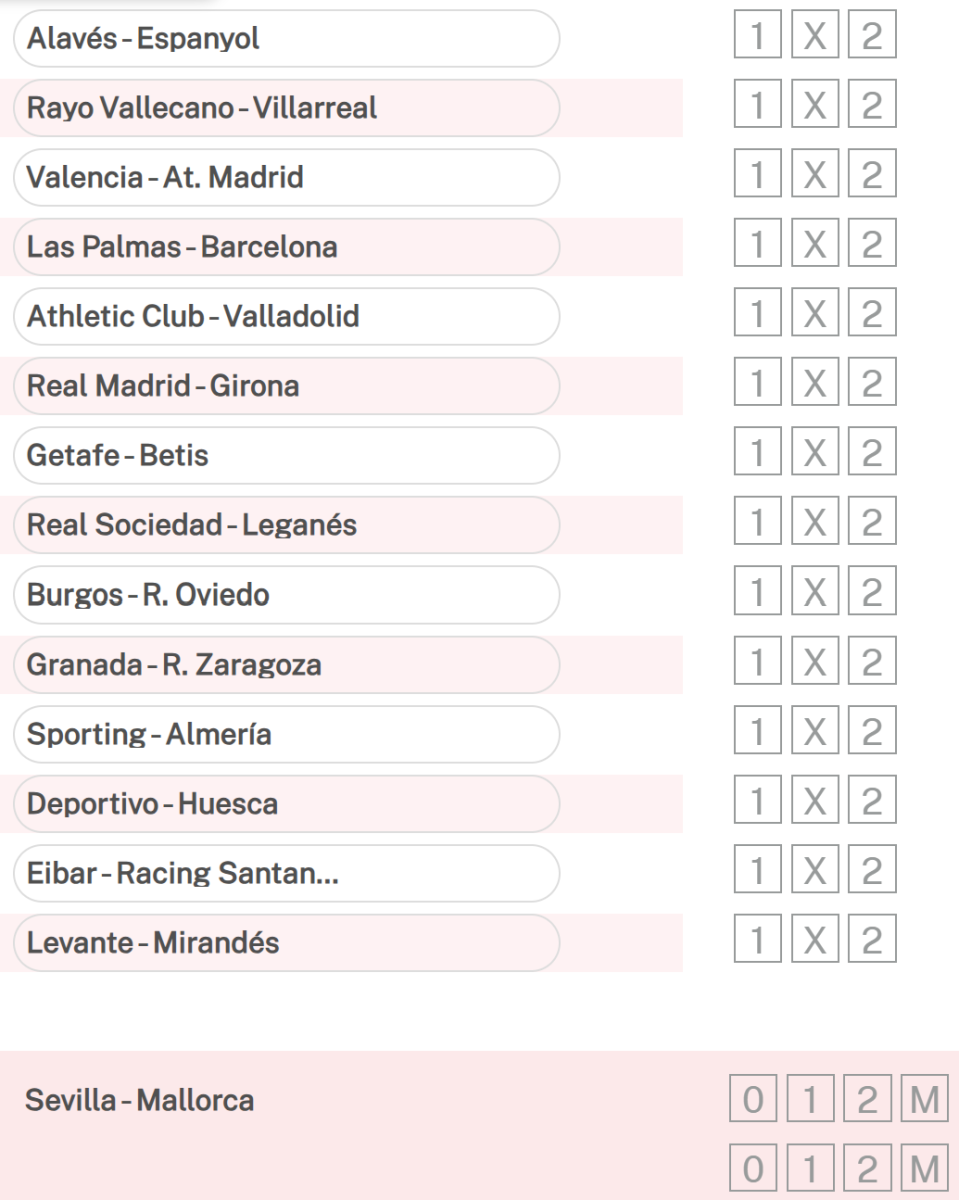Choose X for Alavés - Espanyol
The height and width of the screenshot is (1200, 959).
coord(815,38)
